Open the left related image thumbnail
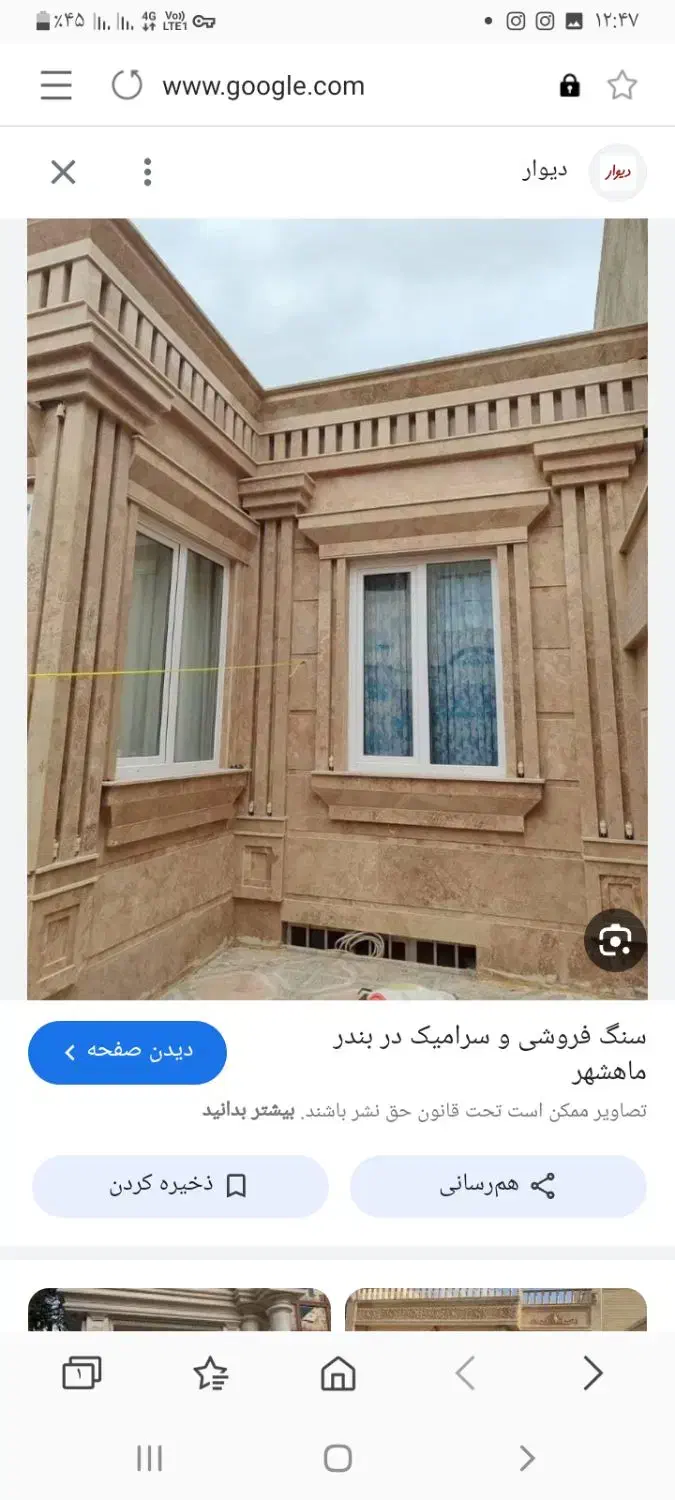675x1500 pixels. tap(179, 1309)
